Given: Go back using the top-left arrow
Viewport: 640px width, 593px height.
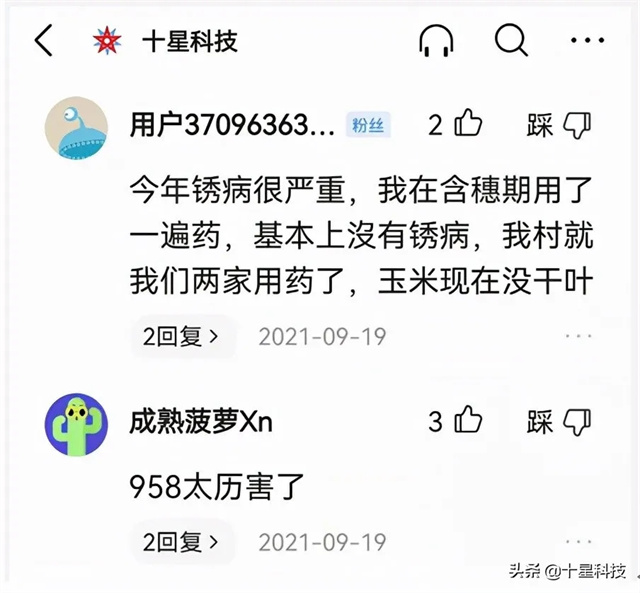Looking at the screenshot, I should pyautogui.click(x=44, y=41).
